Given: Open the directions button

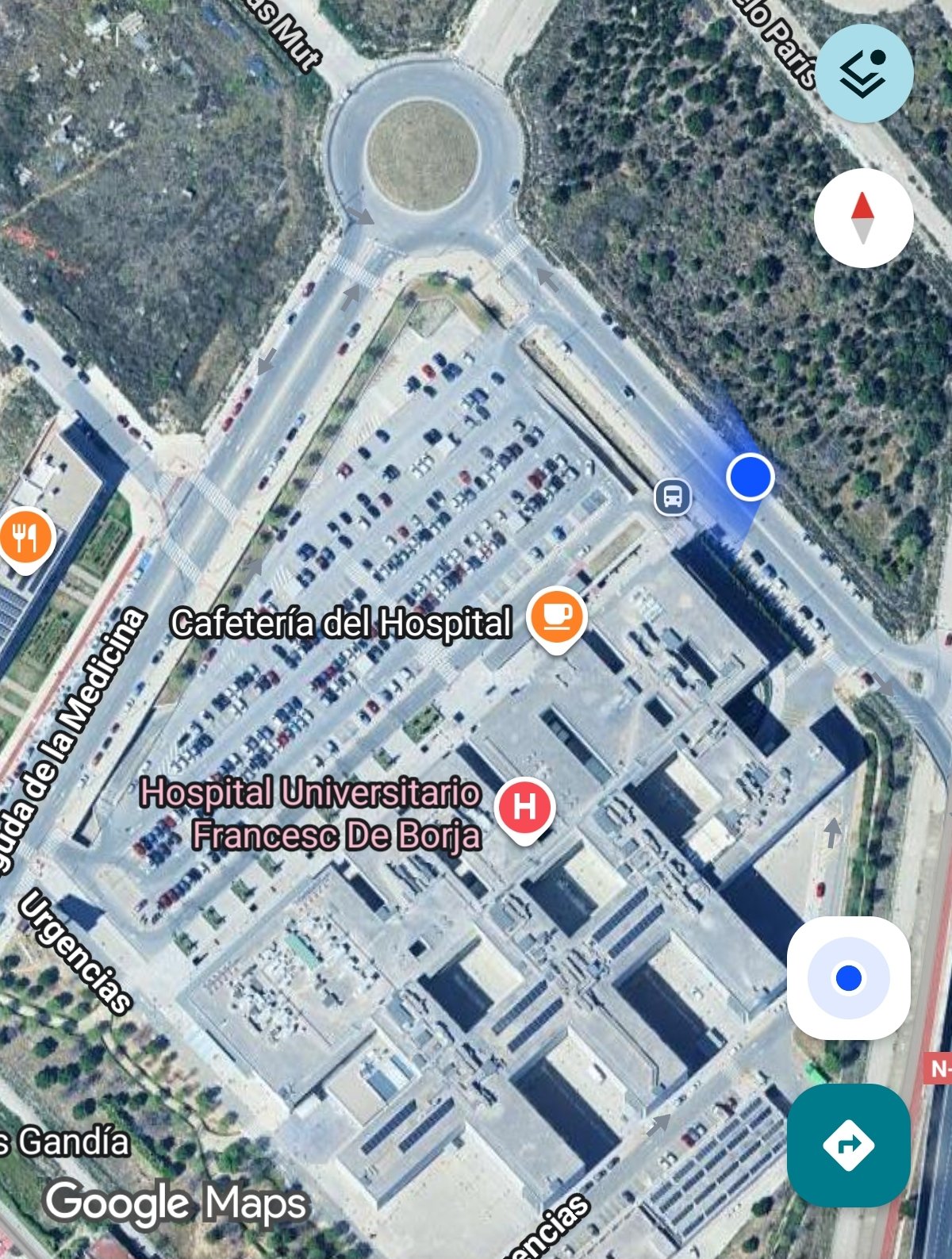Looking at the screenshot, I should click(x=848, y=1144).
